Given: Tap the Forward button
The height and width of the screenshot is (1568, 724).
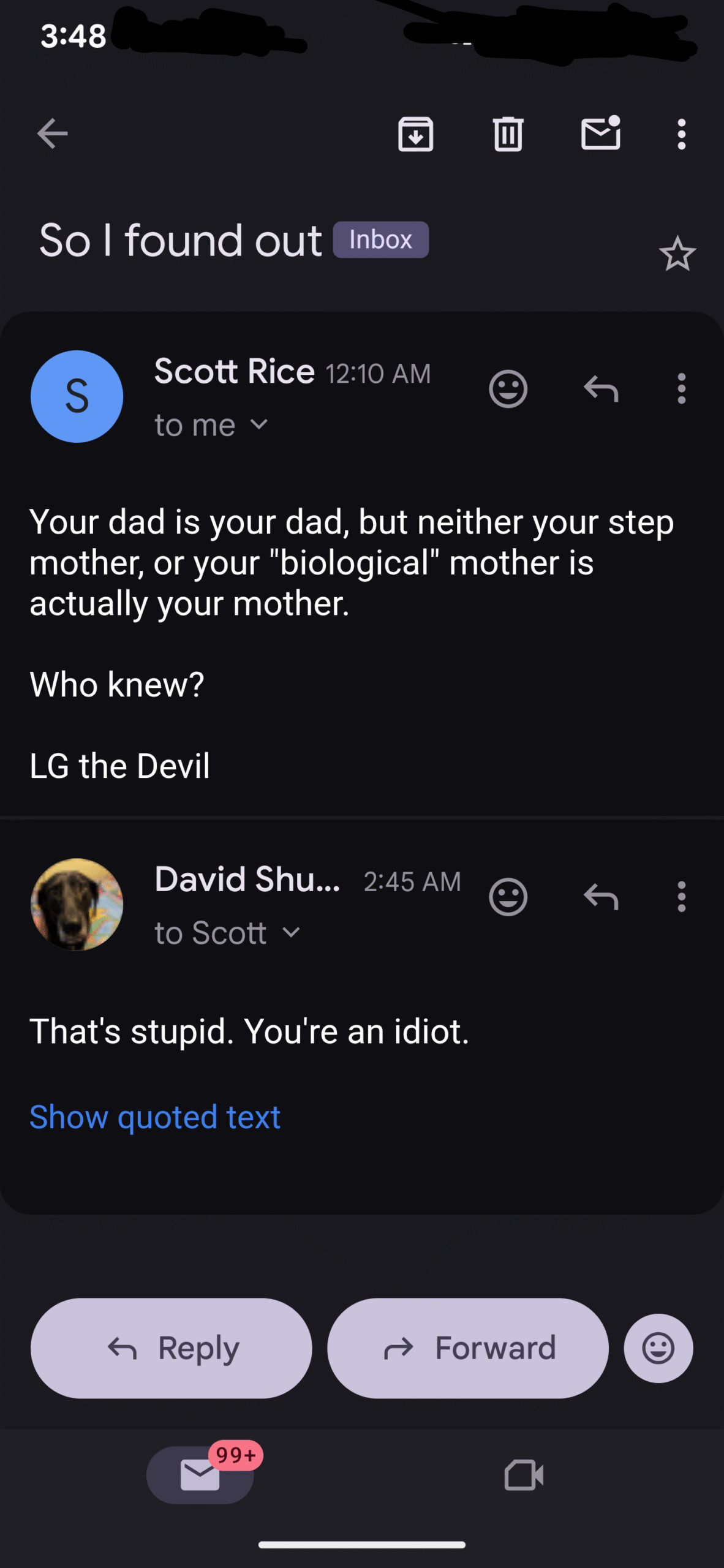Looking at the screenshot, I should click(x=468, y=1347).
